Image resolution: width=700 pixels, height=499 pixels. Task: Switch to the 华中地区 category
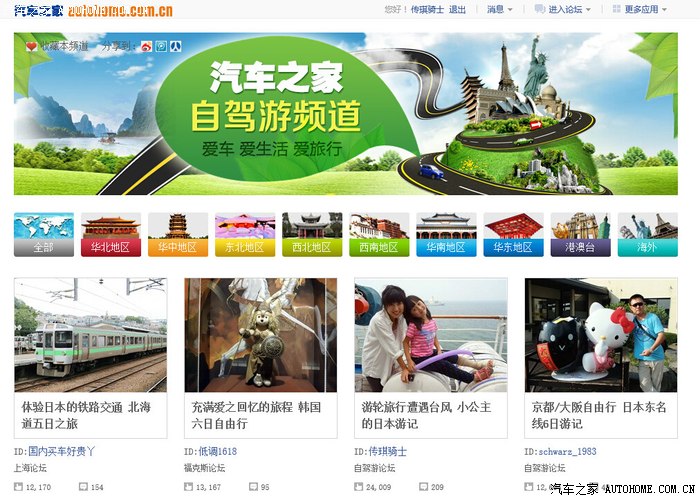[178, 247]
